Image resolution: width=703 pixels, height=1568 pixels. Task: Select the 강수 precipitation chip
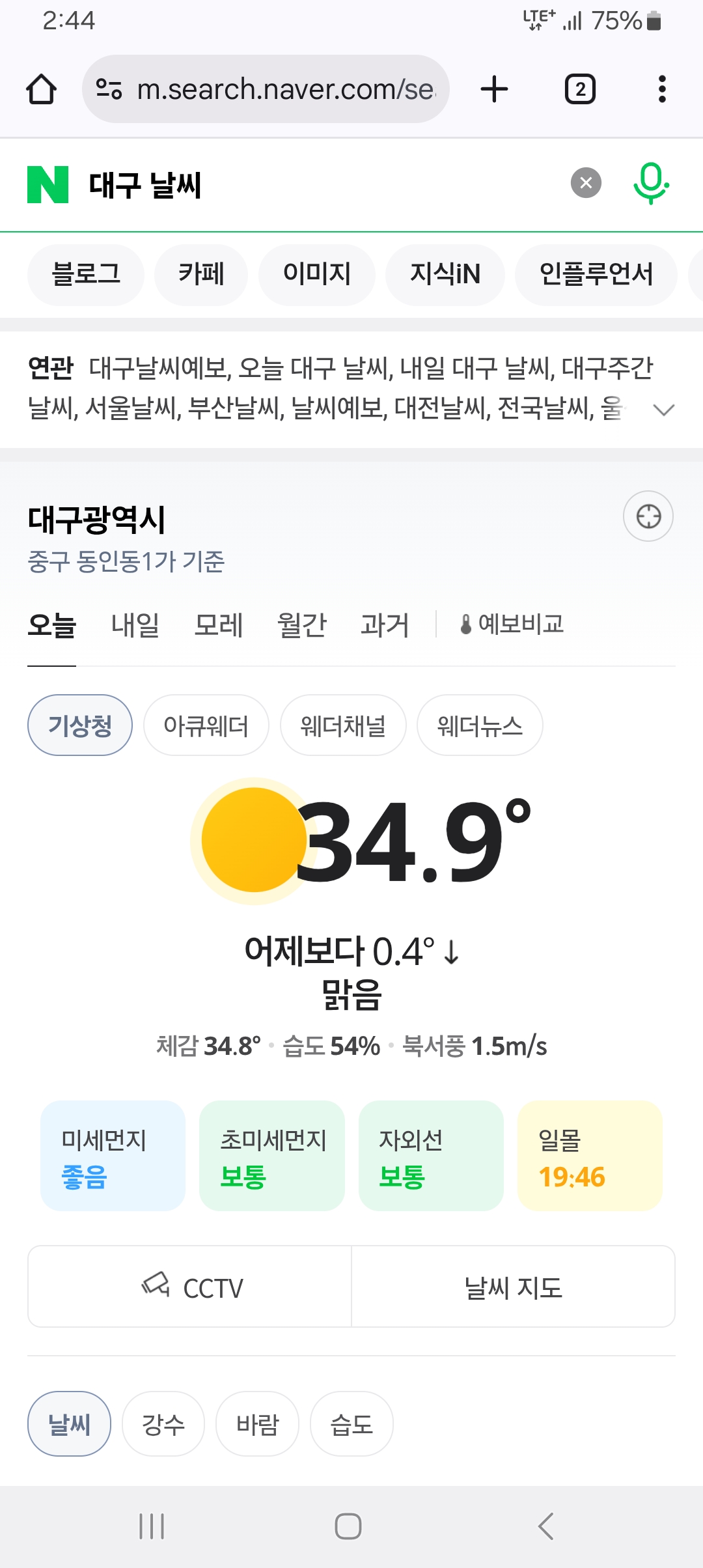[163, 1424]
